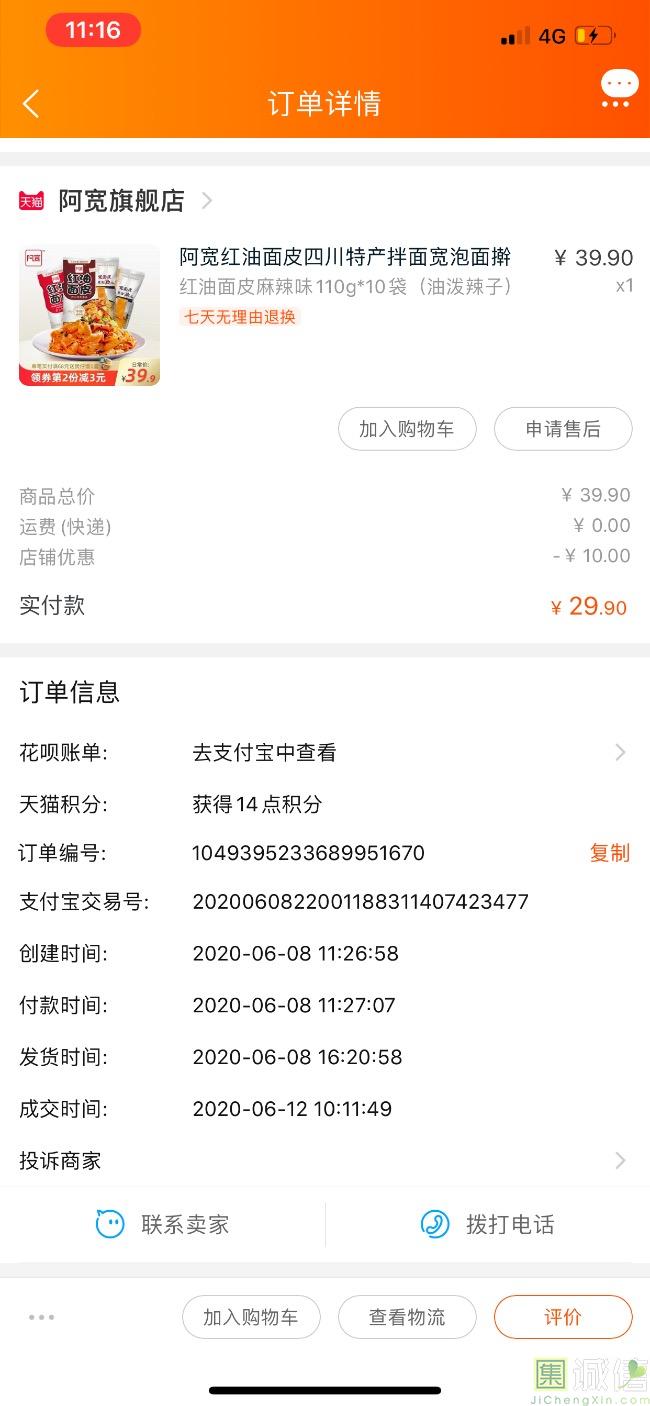Open the message bubble menu
Viewport: 650px width, 1406px height.
point(619,88)
